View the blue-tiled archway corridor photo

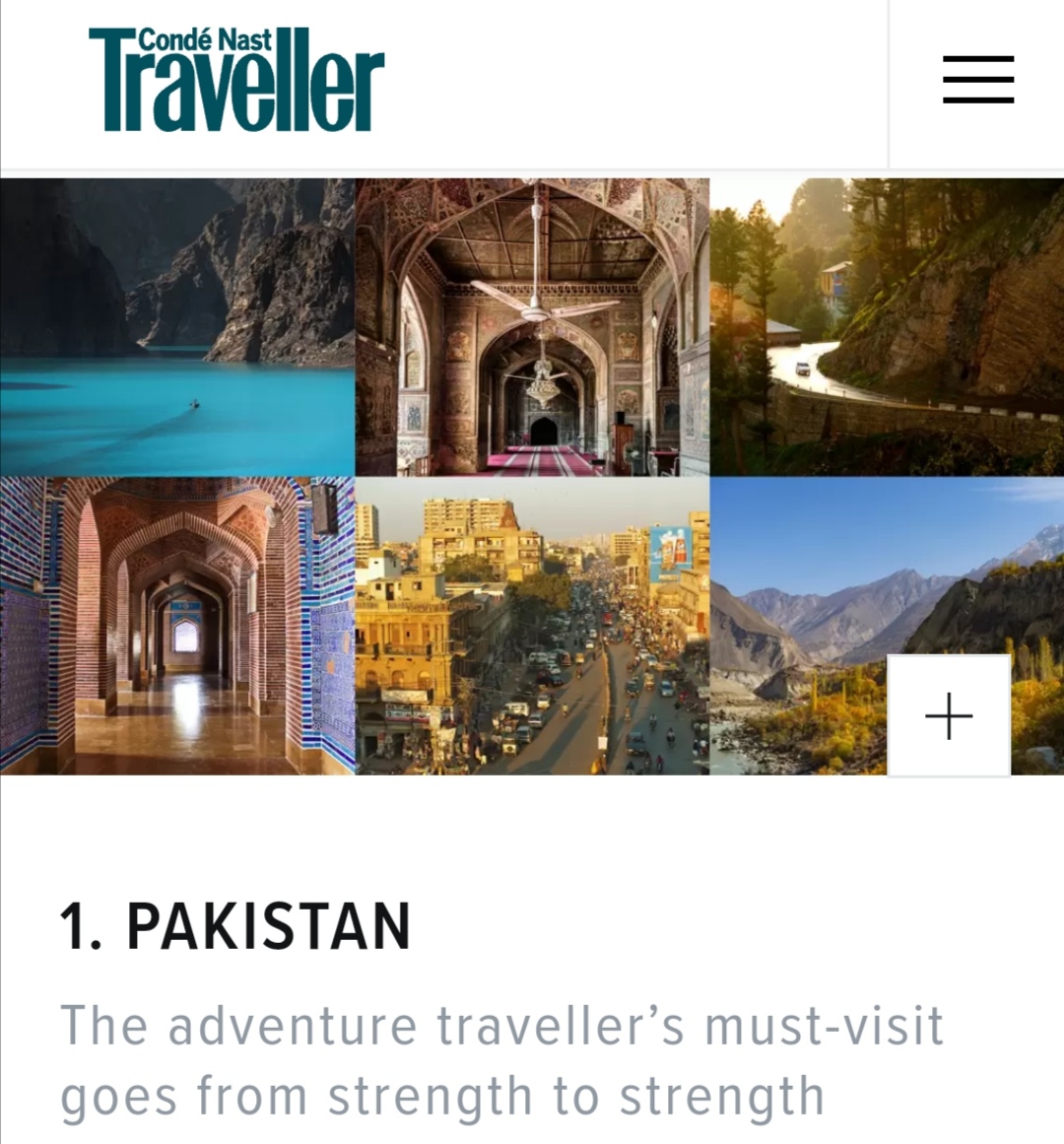[x=177, y=626]
